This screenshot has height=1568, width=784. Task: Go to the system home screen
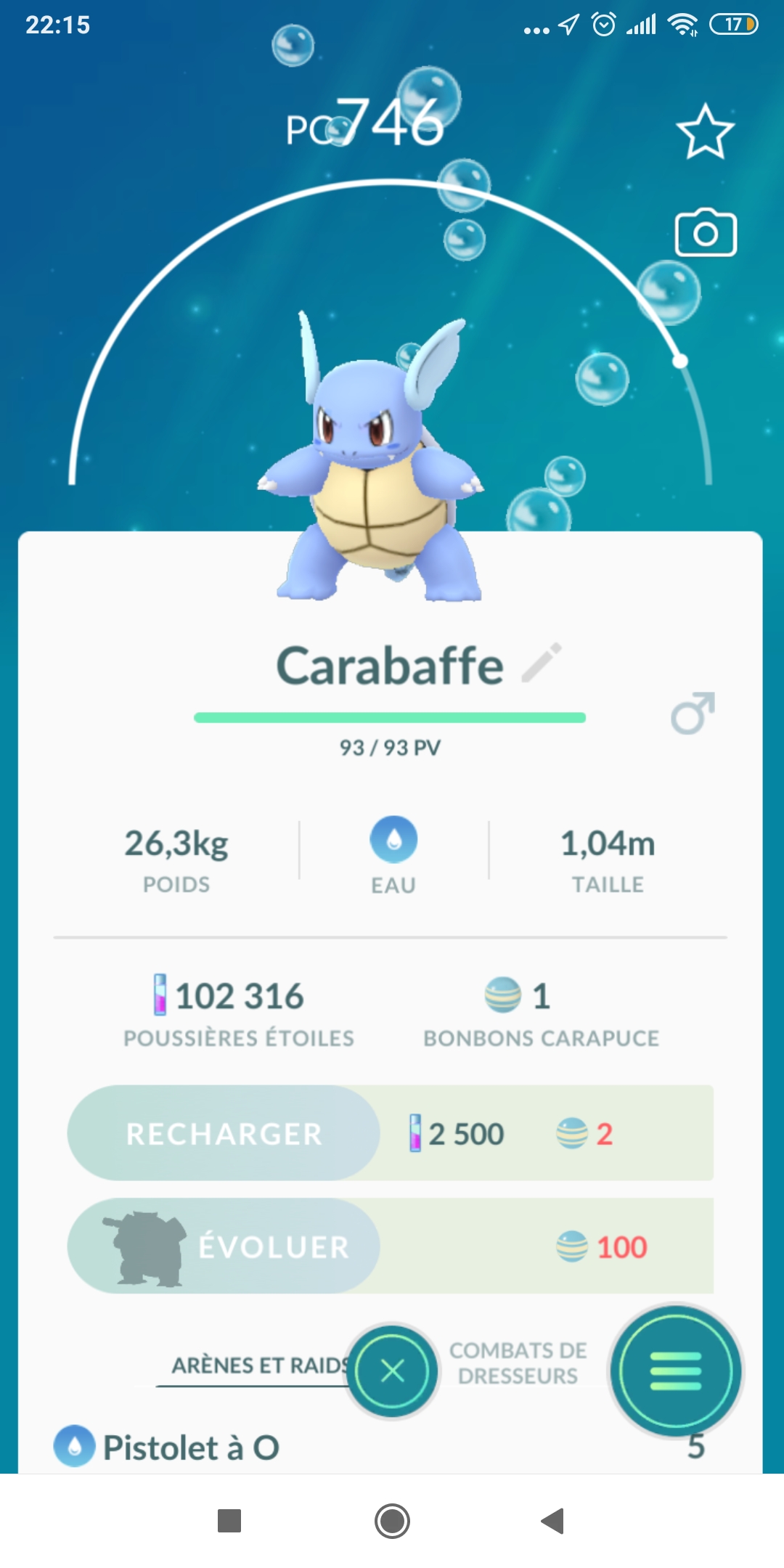392,1521
